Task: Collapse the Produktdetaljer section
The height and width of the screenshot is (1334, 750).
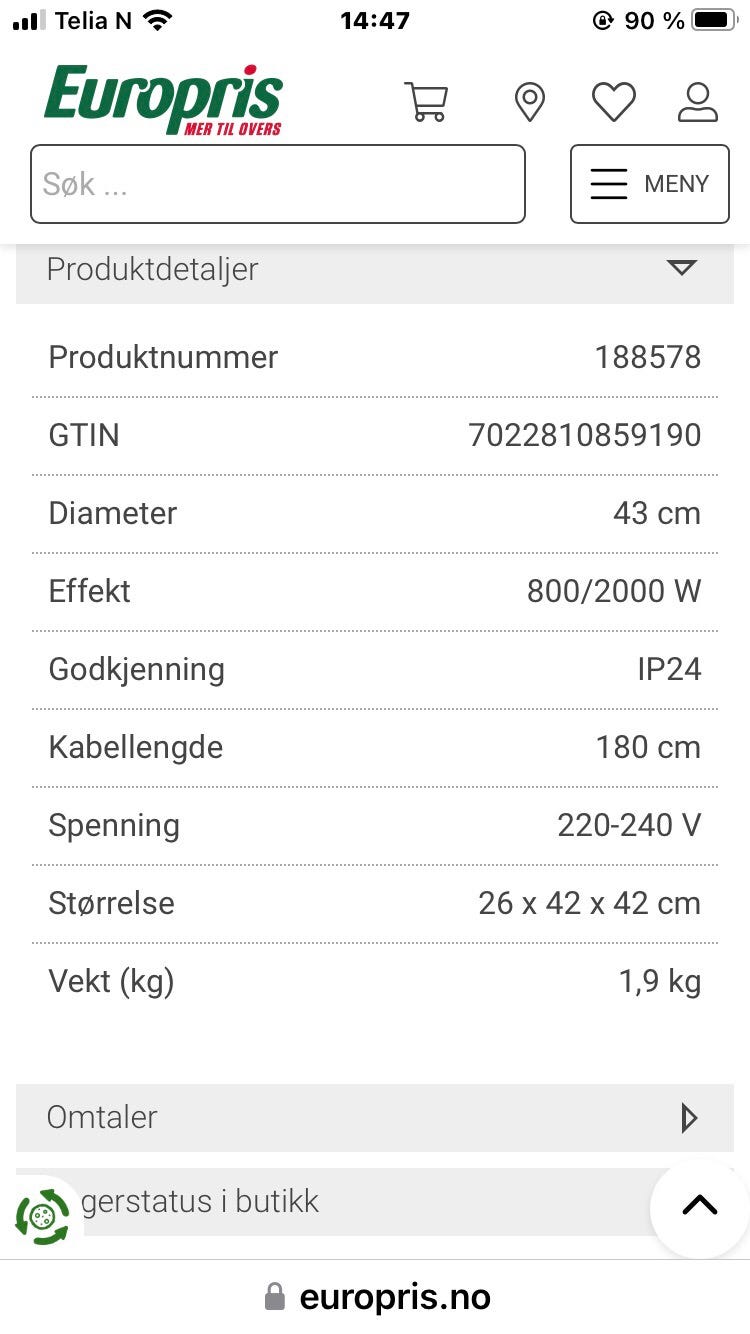Action: 375,269
